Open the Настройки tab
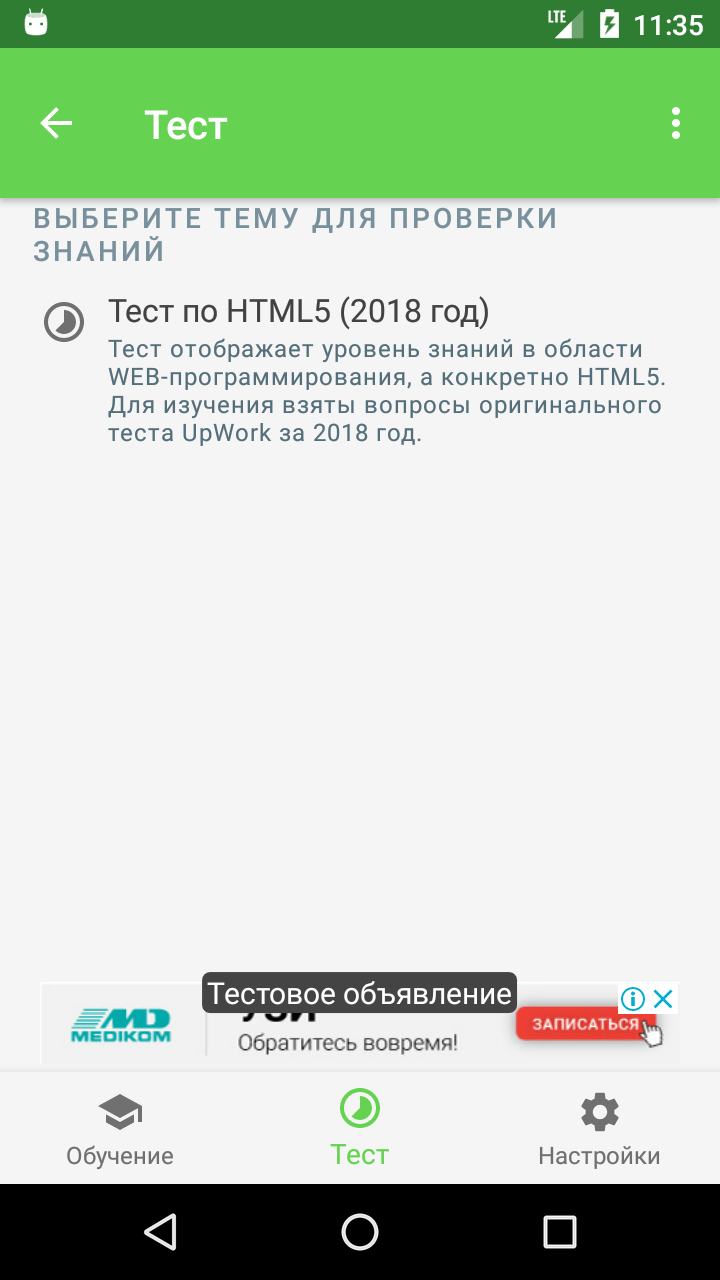 tap(599, 1128)
